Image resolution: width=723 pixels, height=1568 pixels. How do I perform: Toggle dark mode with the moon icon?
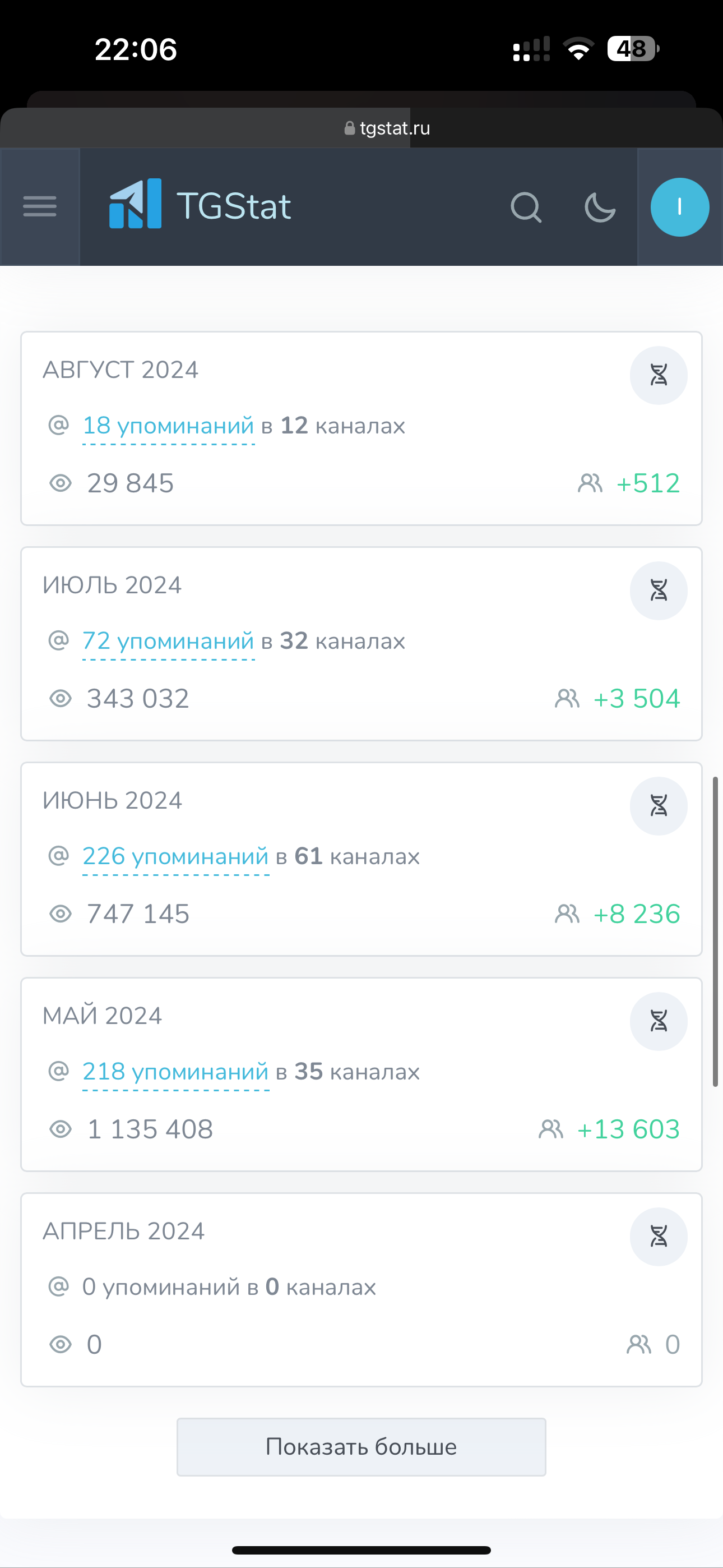pos(600,207)
